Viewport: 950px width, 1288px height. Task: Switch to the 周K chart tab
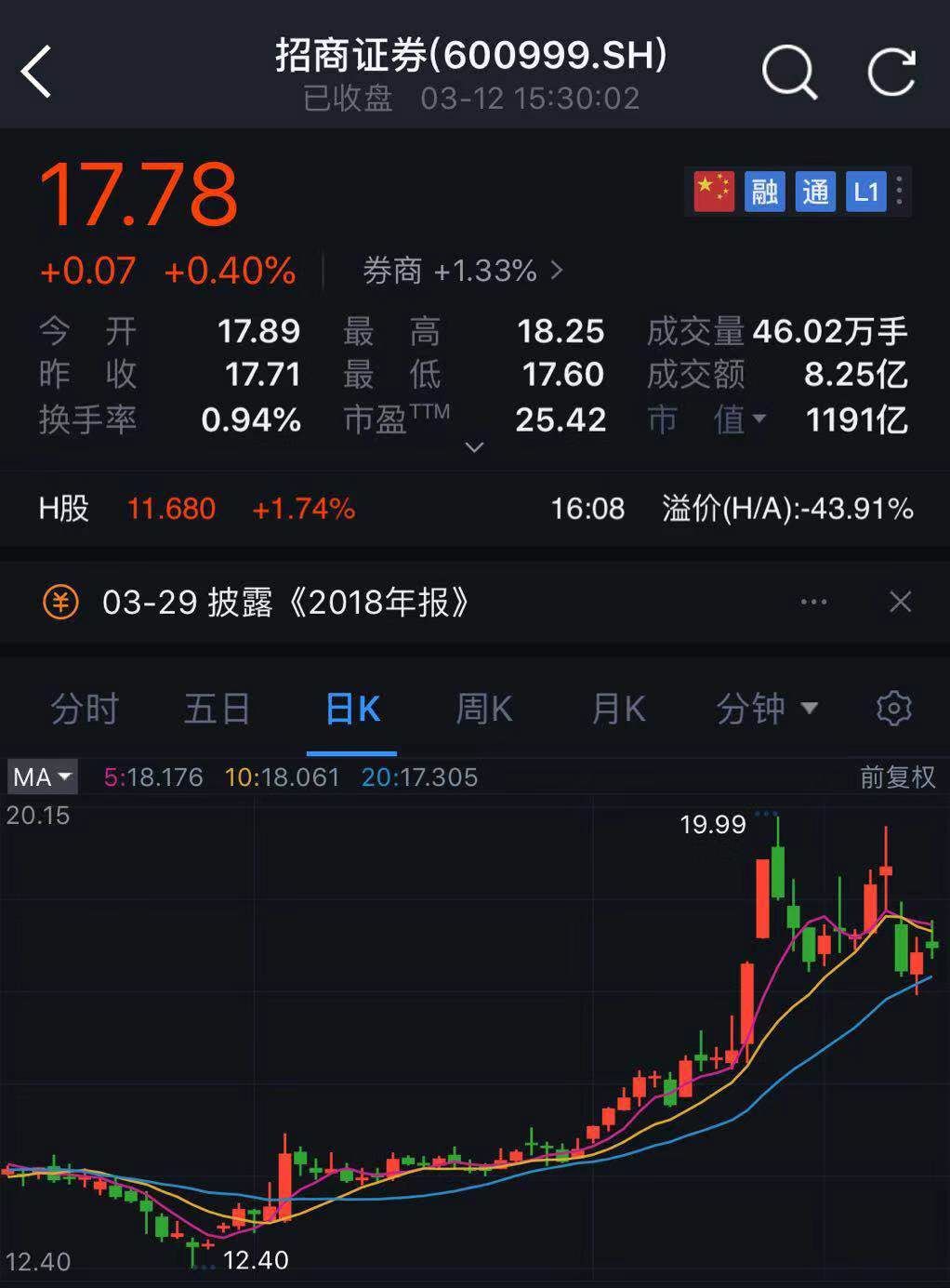tap(484, 710)
